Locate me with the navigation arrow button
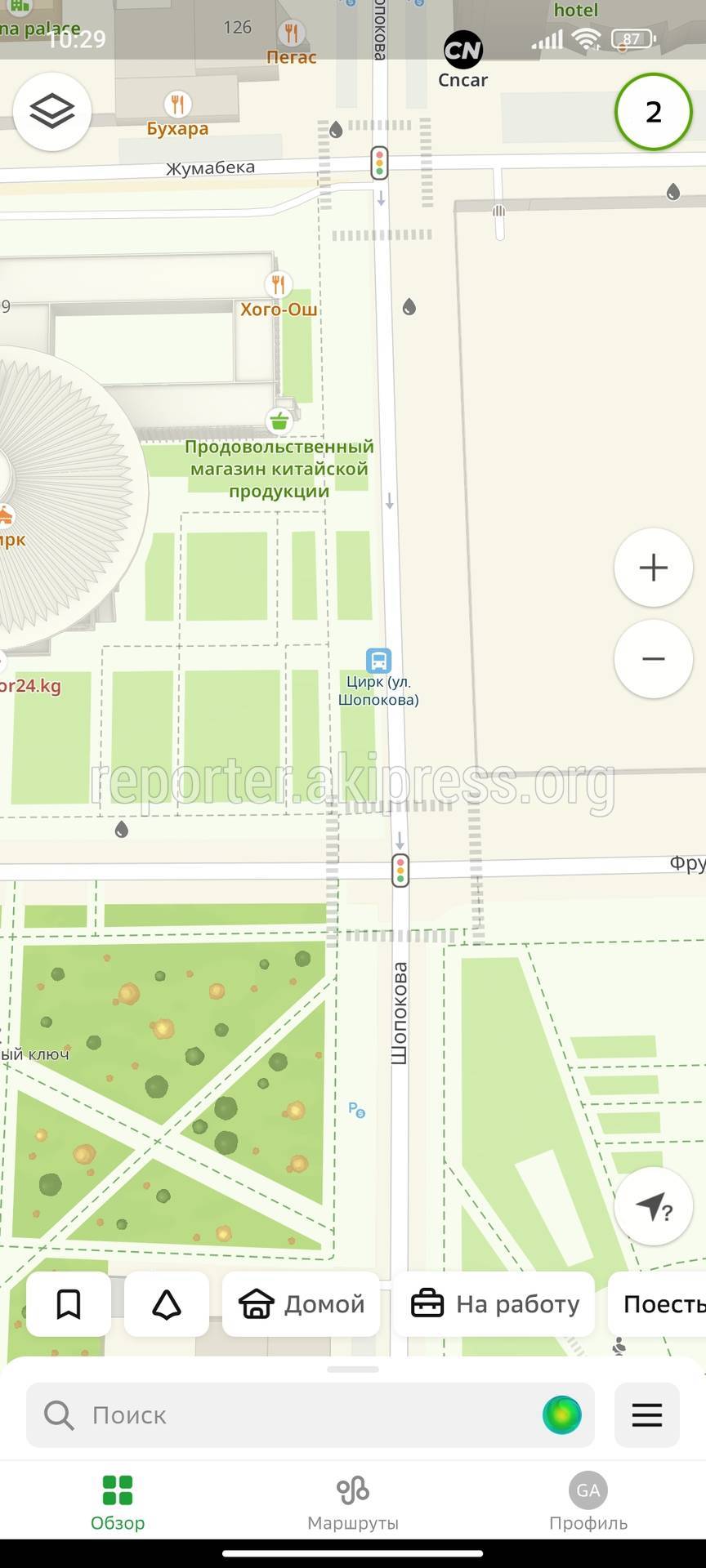 click(653, 1206)
